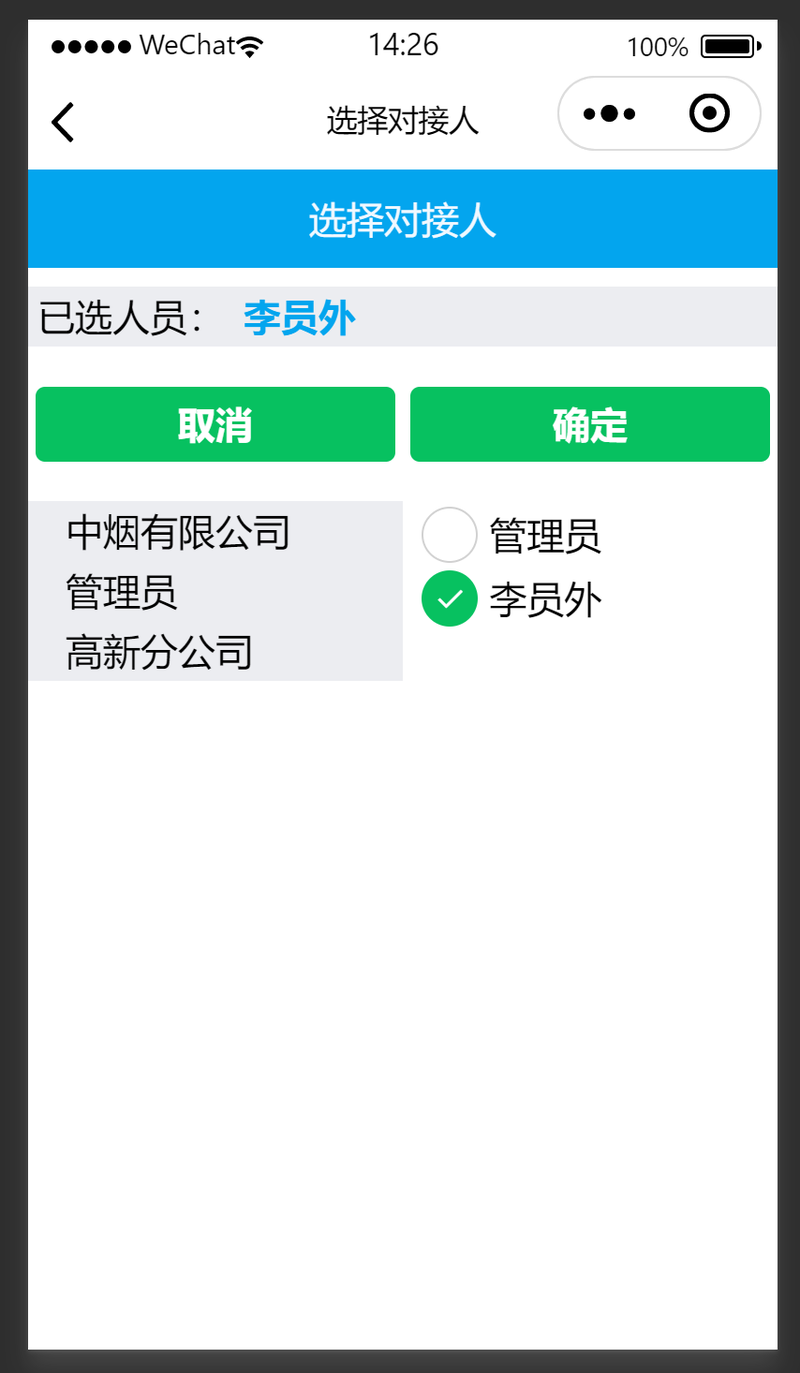Confirm selection with 确定 button
Image resolution: width=800 pixels, height=1373 pixels.
point(589,425)
